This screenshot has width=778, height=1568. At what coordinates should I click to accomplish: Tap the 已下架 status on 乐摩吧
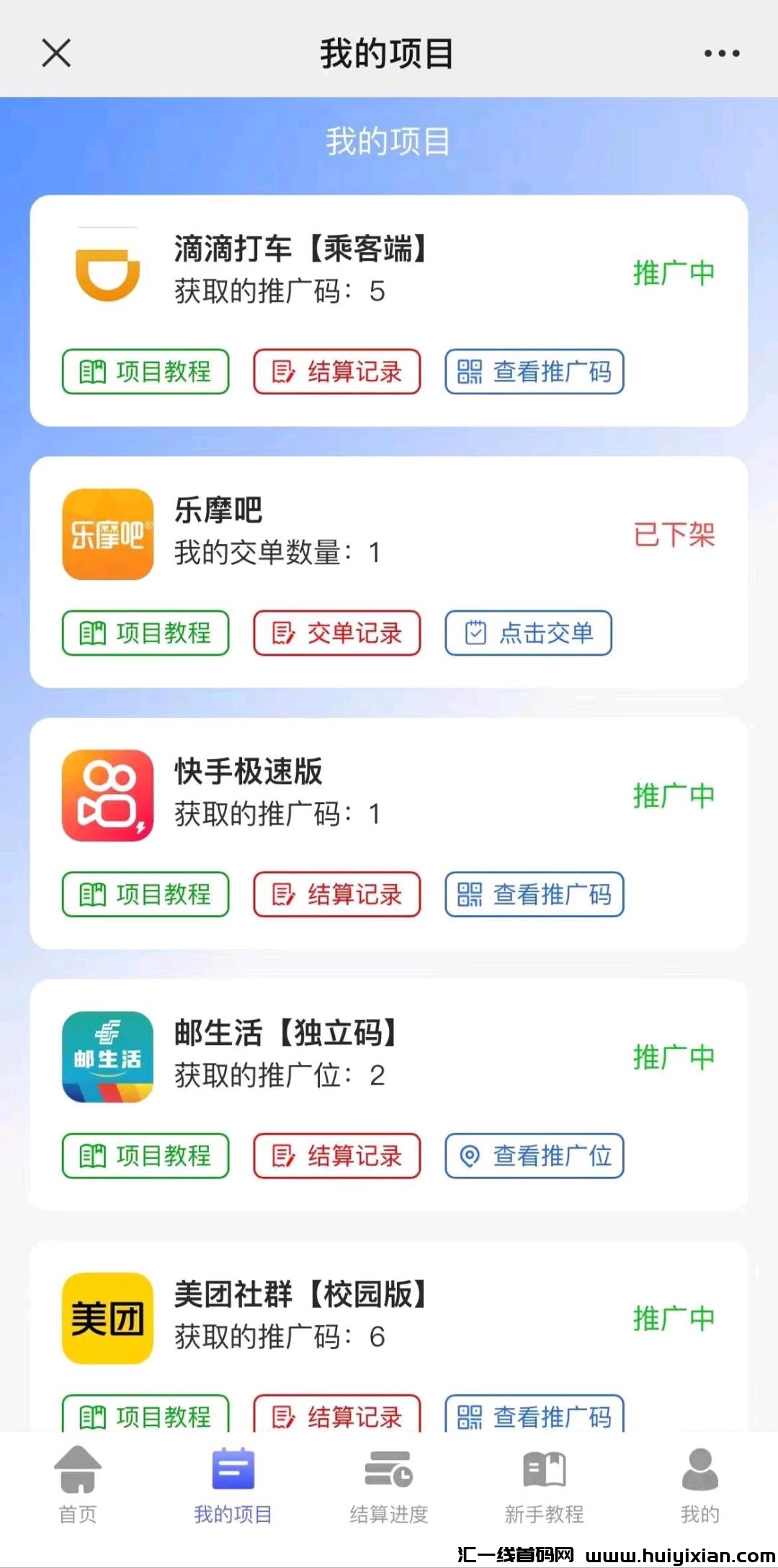pyautogui.click(x=673, y=535)
